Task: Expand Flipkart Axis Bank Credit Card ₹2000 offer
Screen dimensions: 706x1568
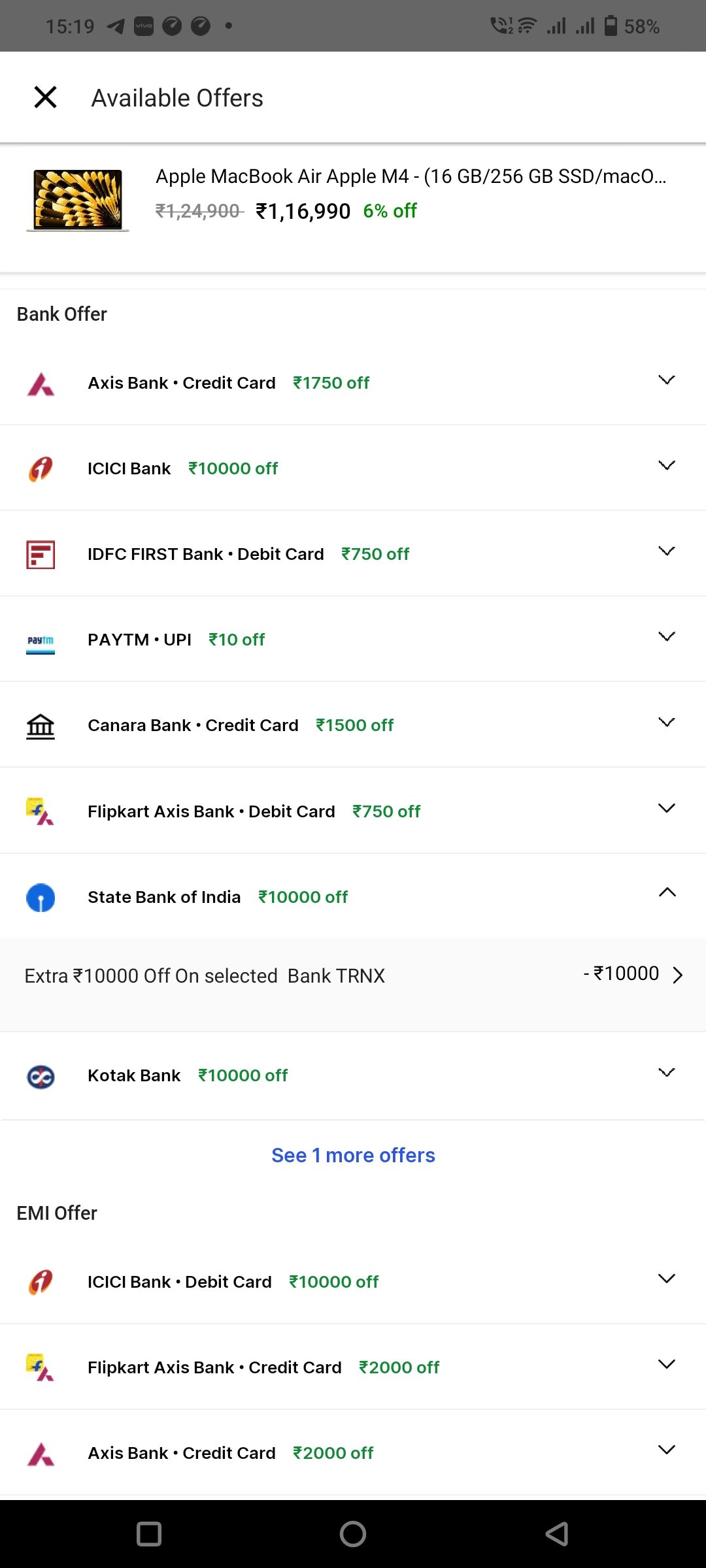Action: pos(353,1367)
